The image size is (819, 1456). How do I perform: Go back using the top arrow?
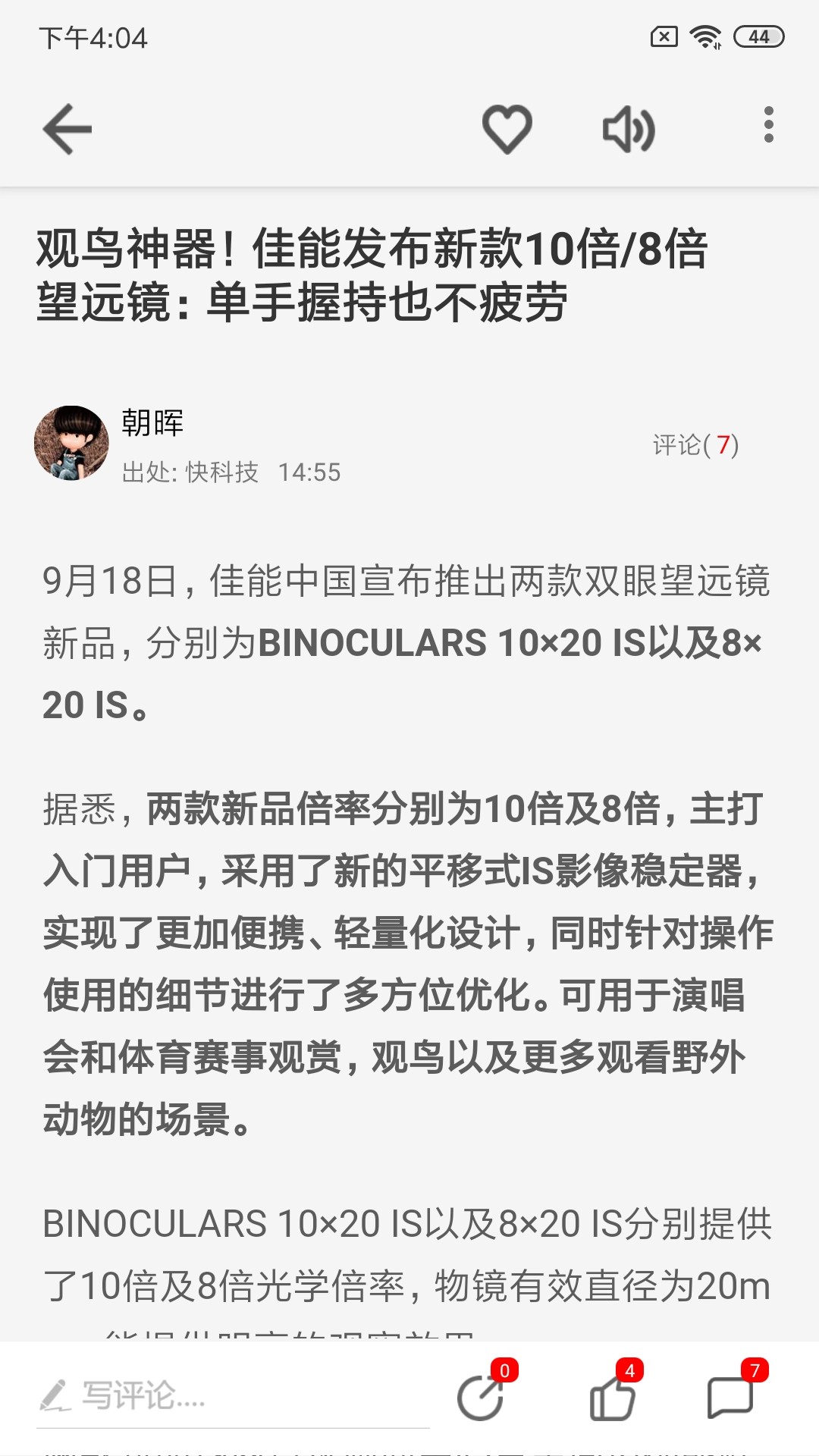click(67, 129)
